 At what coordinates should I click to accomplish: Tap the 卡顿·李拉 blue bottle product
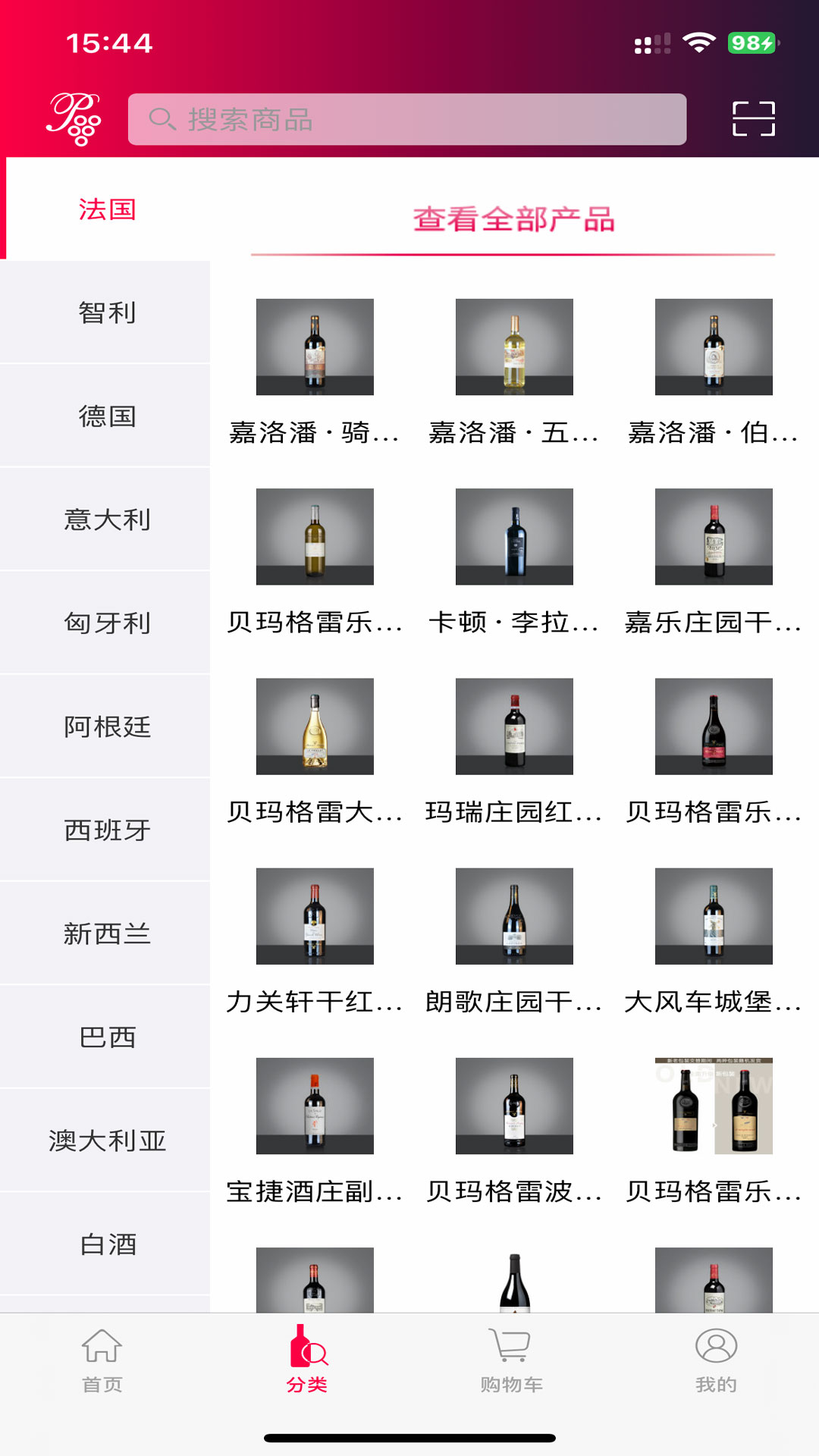[x=514, y=536]
